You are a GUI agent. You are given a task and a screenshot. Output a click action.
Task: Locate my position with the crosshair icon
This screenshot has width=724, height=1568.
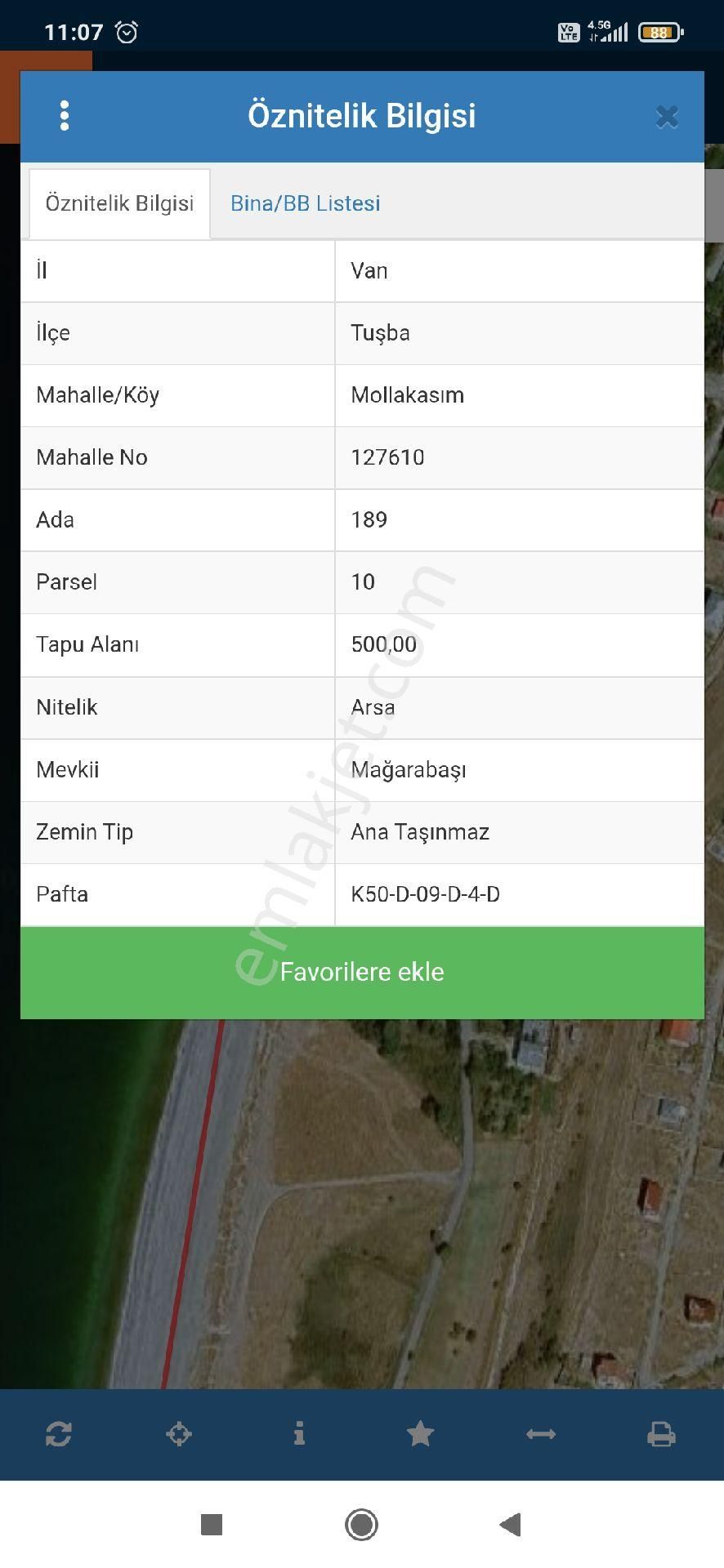point(179,1433)
